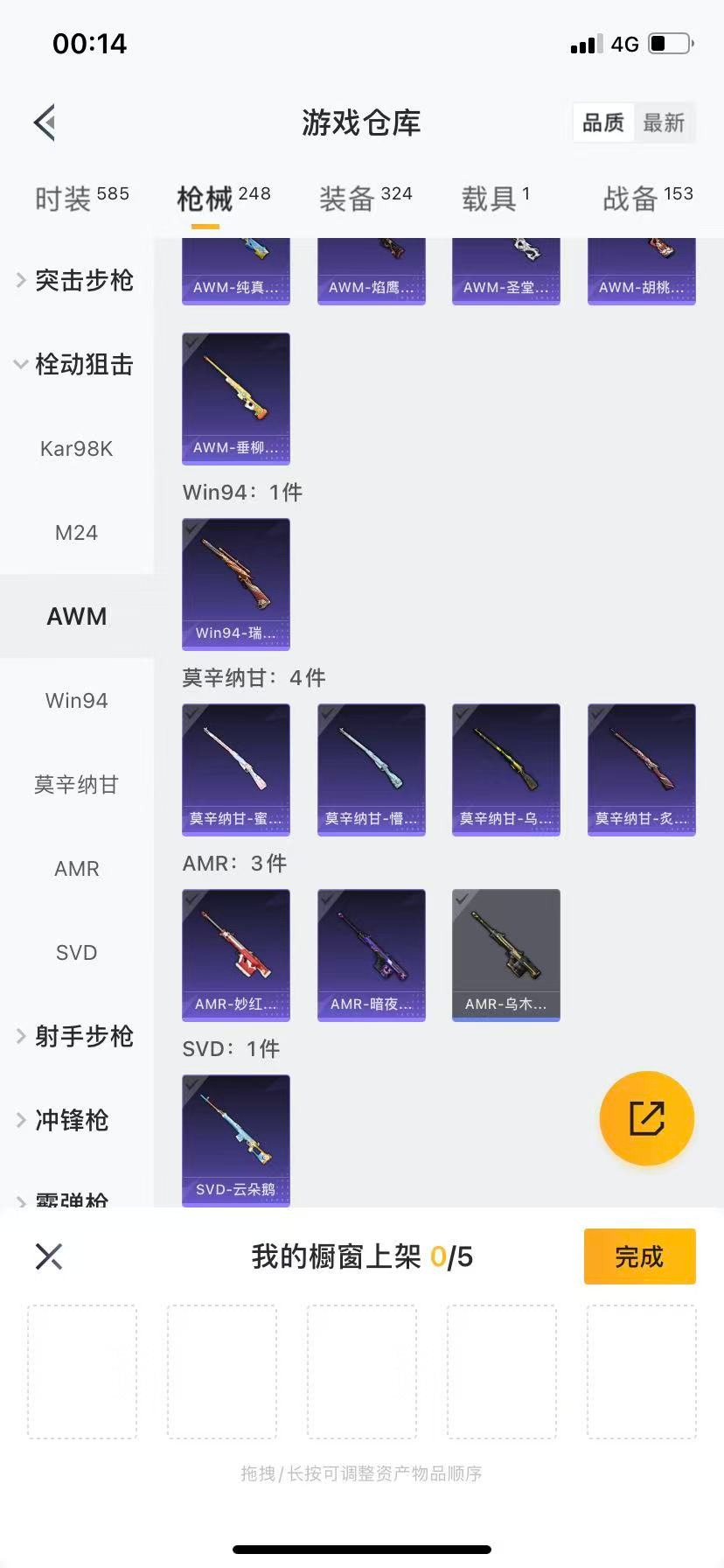Viewport: 724px width, 1568px height.
Task: Close the 我的橱窗上架 panel
Action: [x=49, y=1256]
